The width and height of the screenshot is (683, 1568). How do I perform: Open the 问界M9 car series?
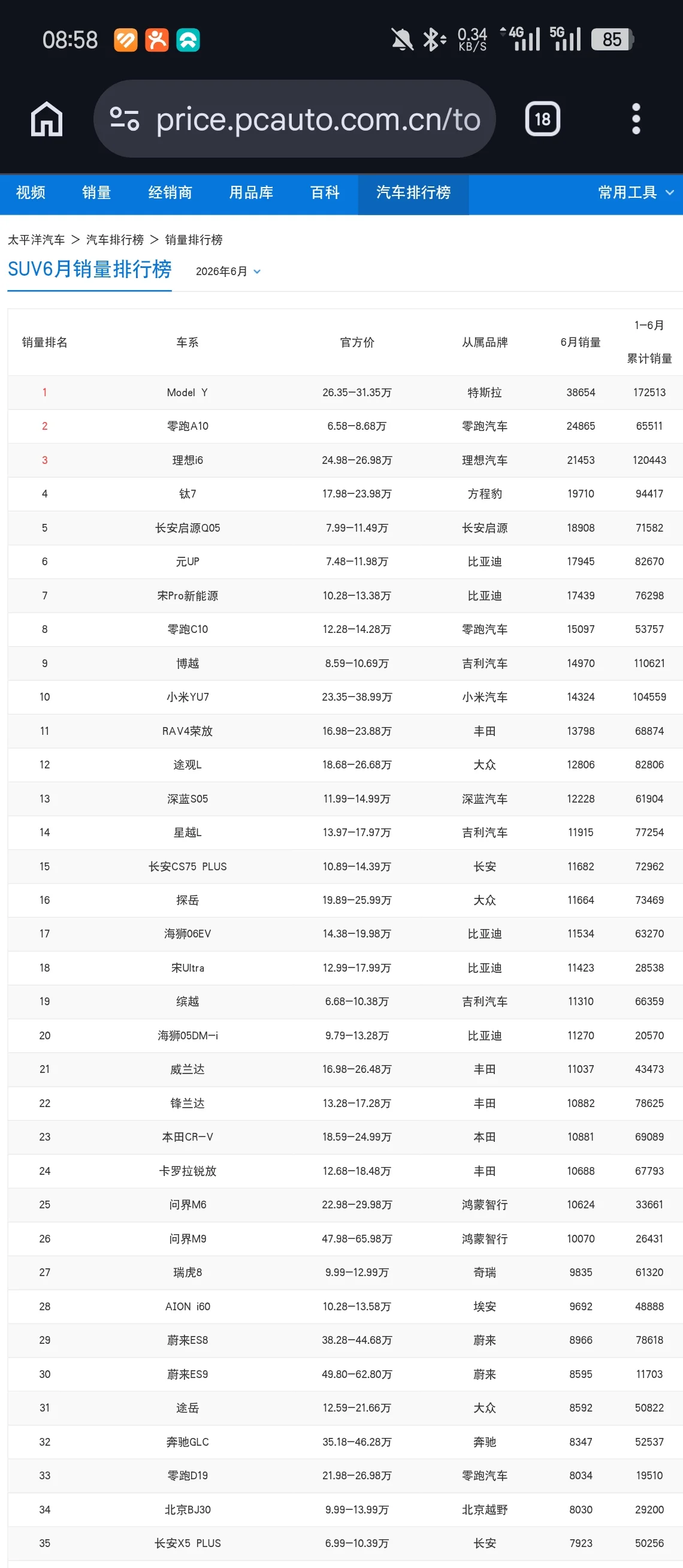coord(188,1239)
